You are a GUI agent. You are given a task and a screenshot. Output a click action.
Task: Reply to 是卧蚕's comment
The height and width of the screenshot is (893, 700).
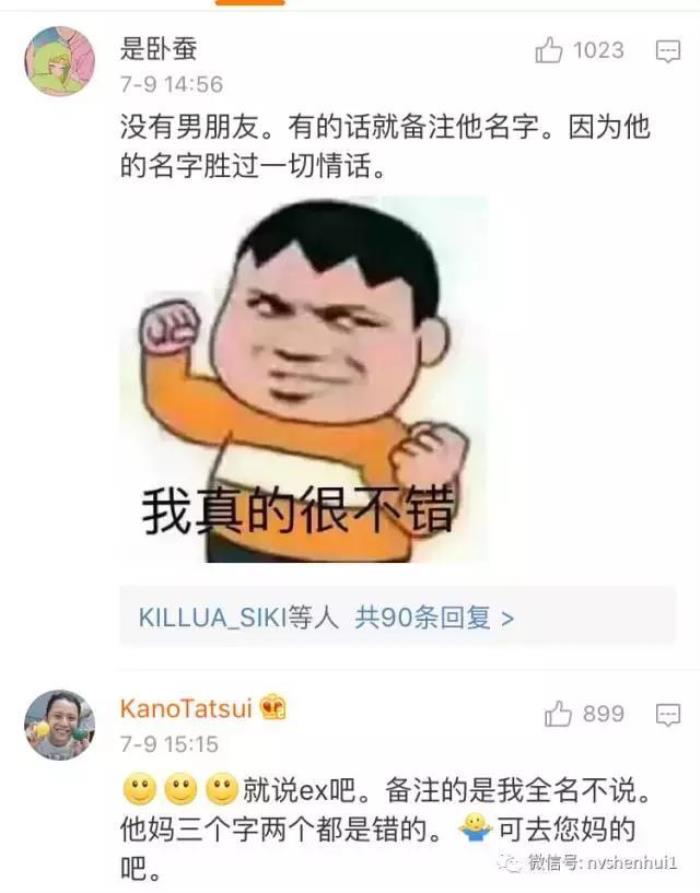point(668,51)
